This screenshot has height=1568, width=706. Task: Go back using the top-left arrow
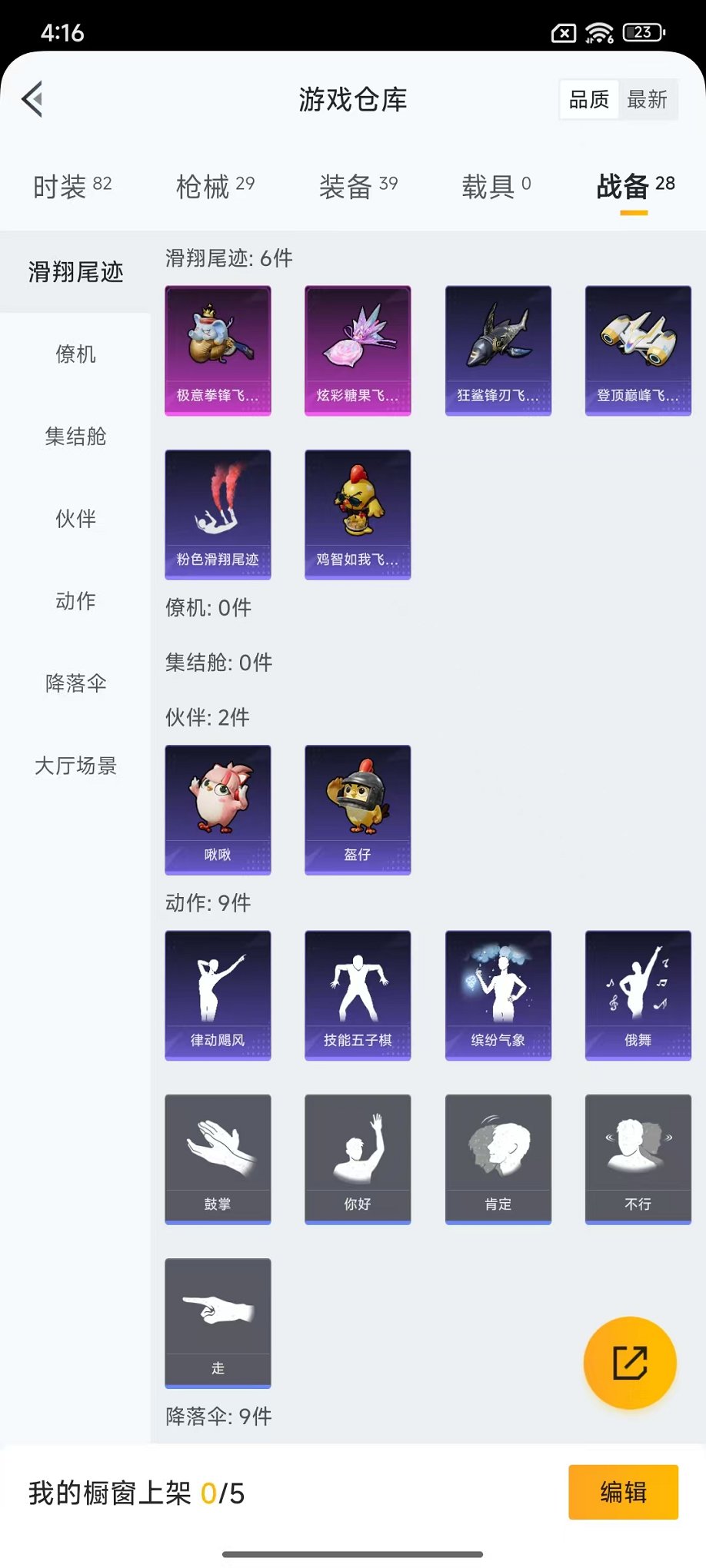click(33, 99)
